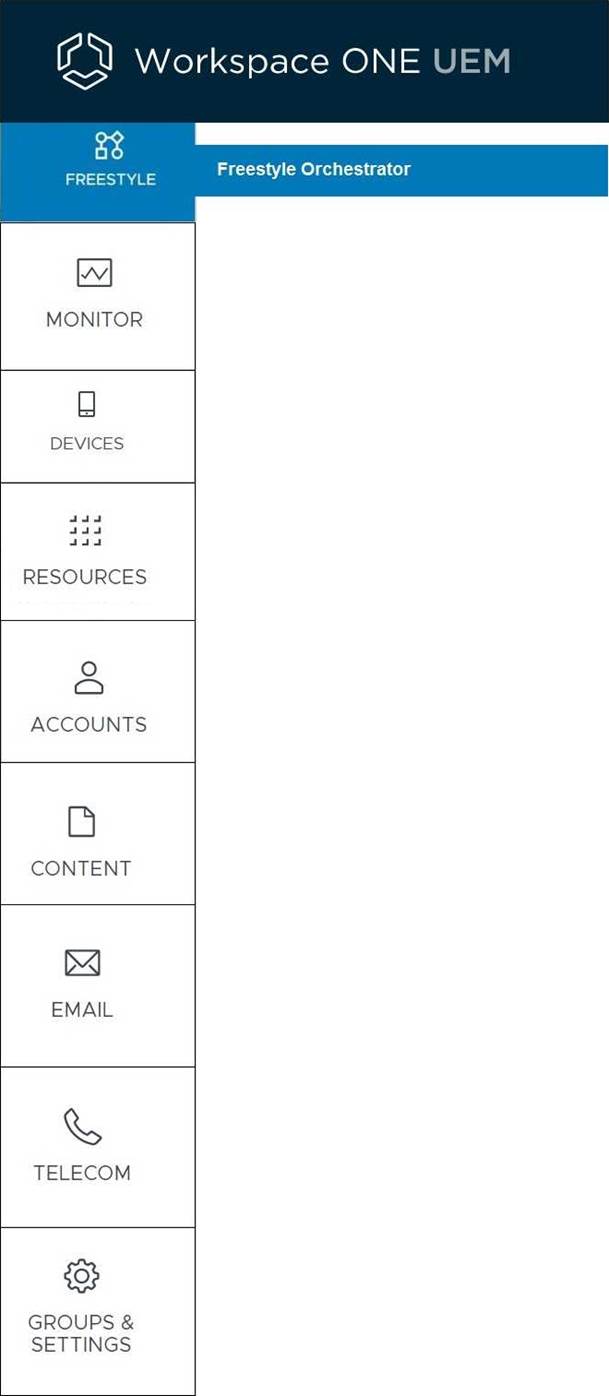609x1396 pixels.
Task: Go to the Devices section
Action: (x=97, y=427)
